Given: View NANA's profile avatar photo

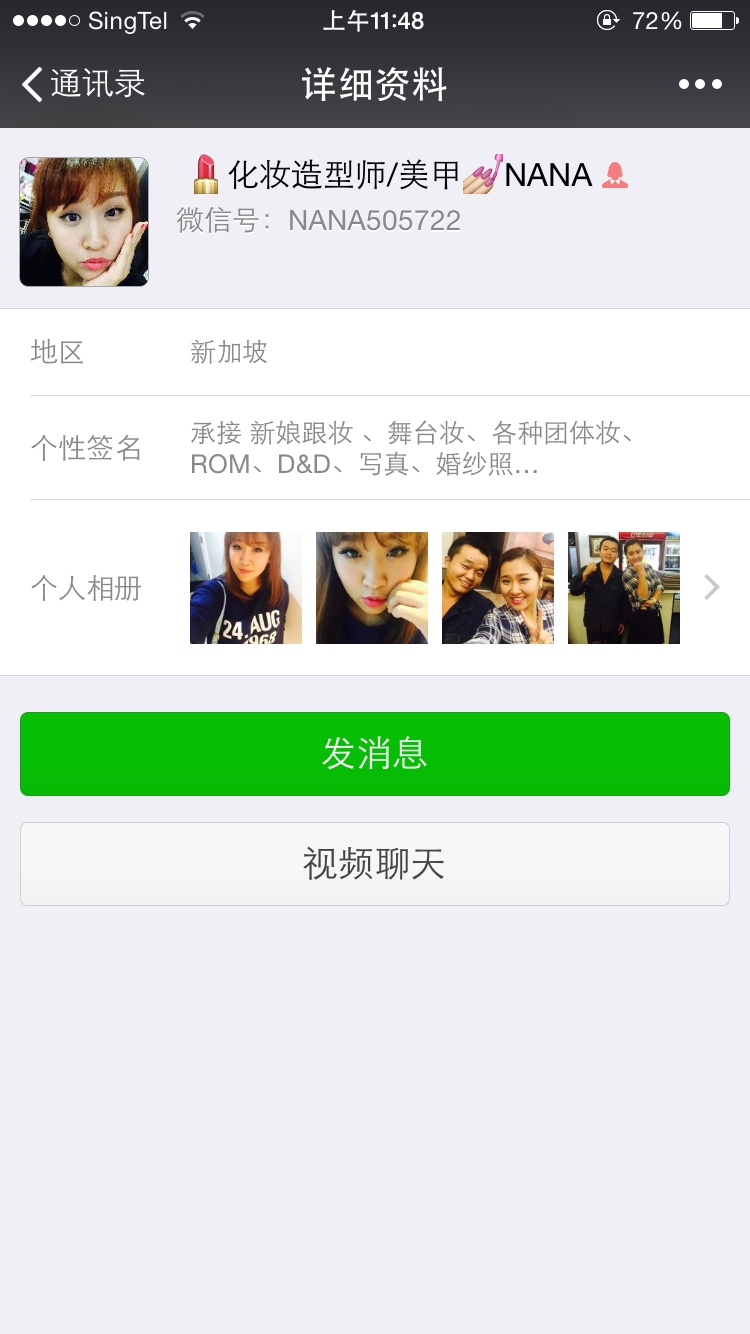Looking at the screenshot, I should [x=84, y=222].
